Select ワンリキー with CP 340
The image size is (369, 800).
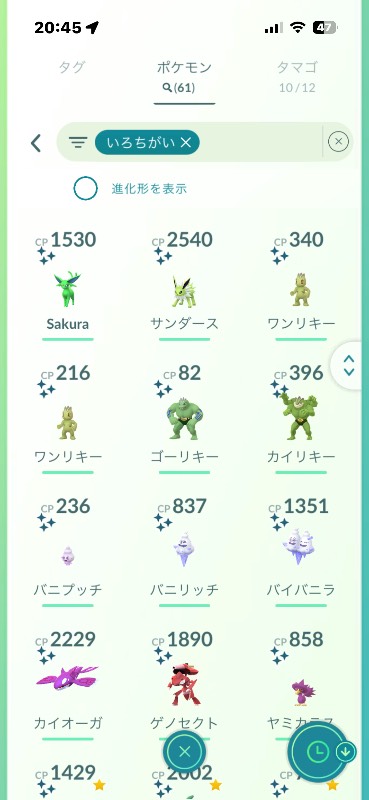pos(301,286)
